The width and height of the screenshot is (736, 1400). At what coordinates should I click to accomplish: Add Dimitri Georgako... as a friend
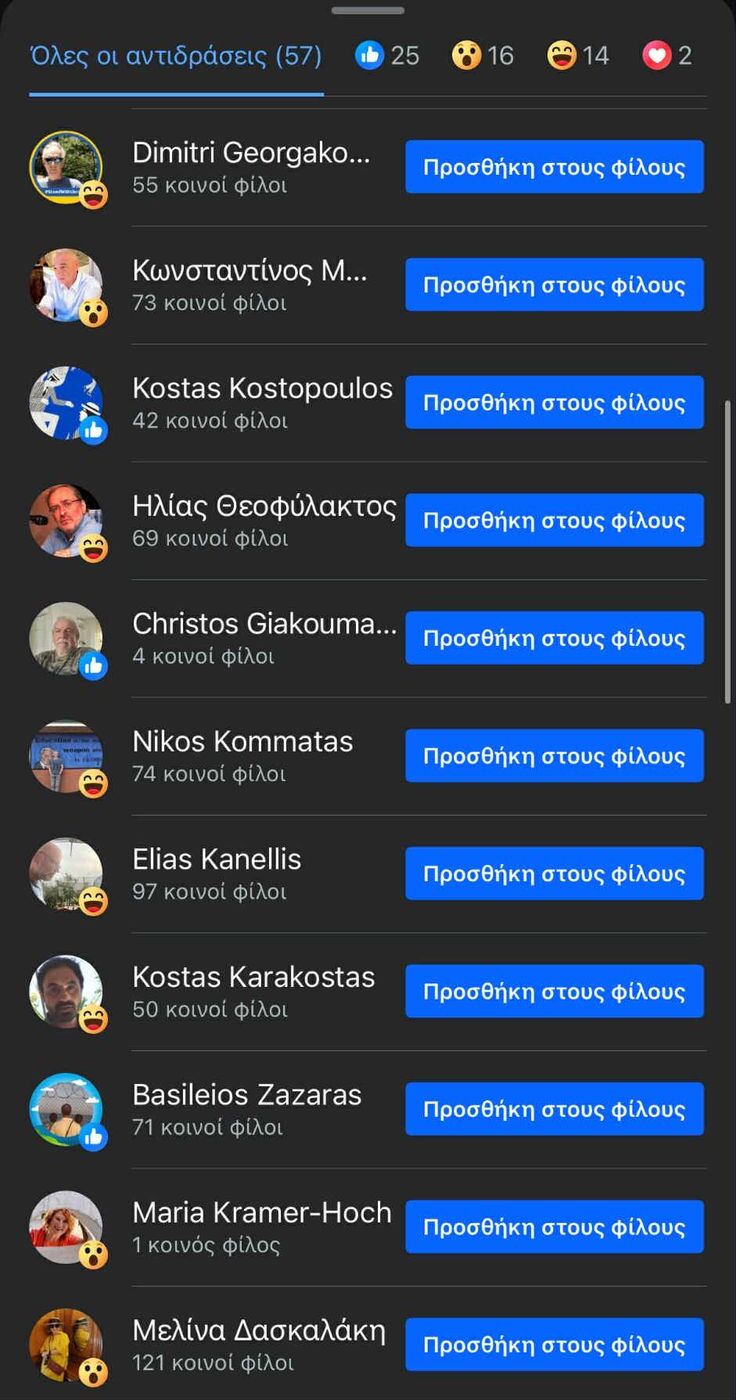[554, 167]
